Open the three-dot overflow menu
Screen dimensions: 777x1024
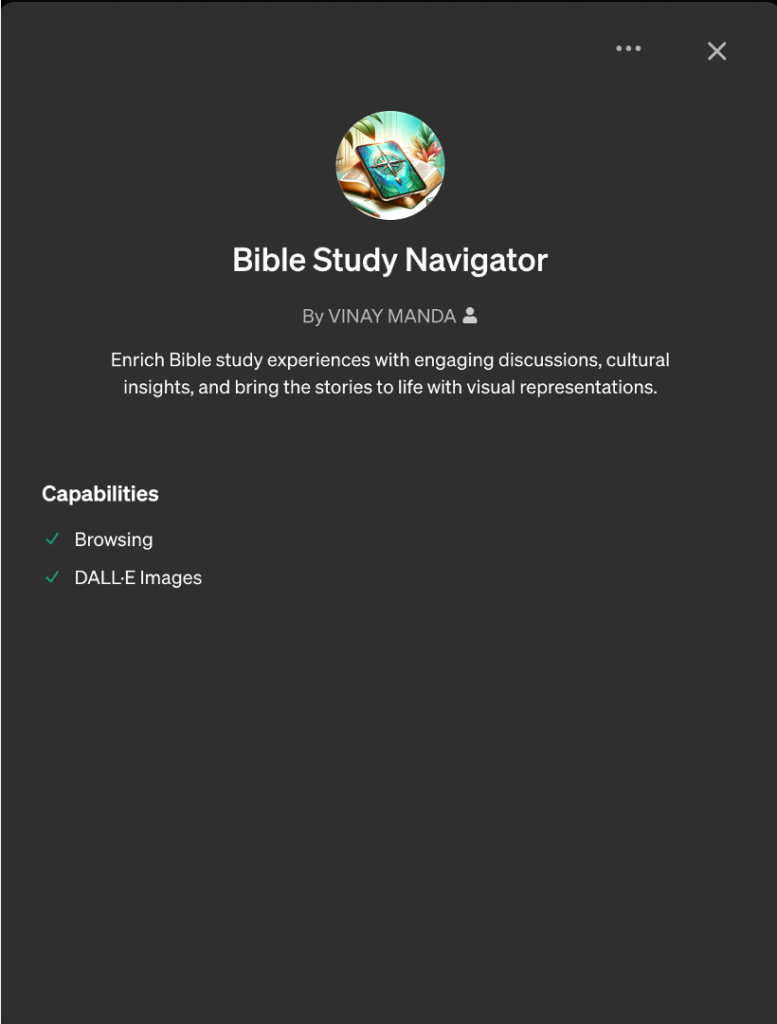628,49
